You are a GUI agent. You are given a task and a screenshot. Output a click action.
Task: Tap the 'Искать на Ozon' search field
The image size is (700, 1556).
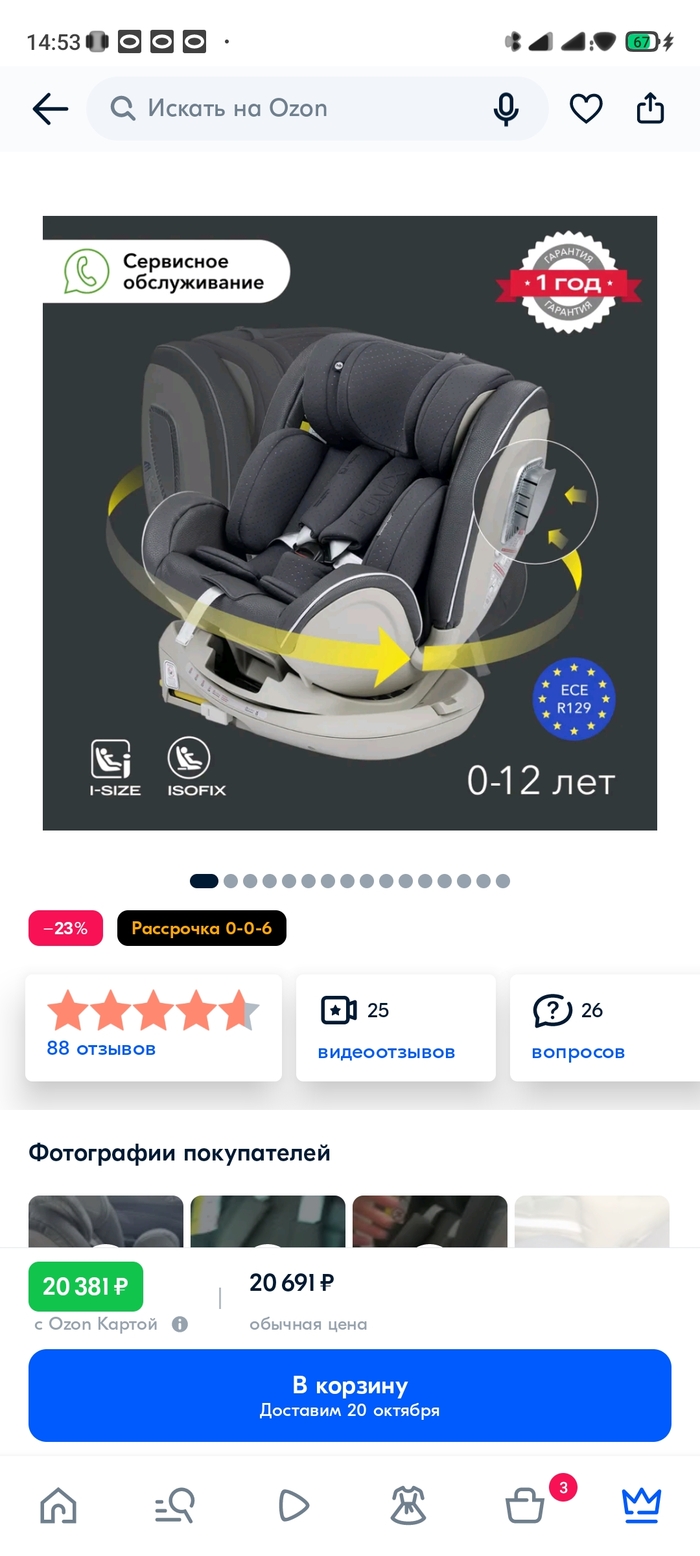(x=300, y=109)
